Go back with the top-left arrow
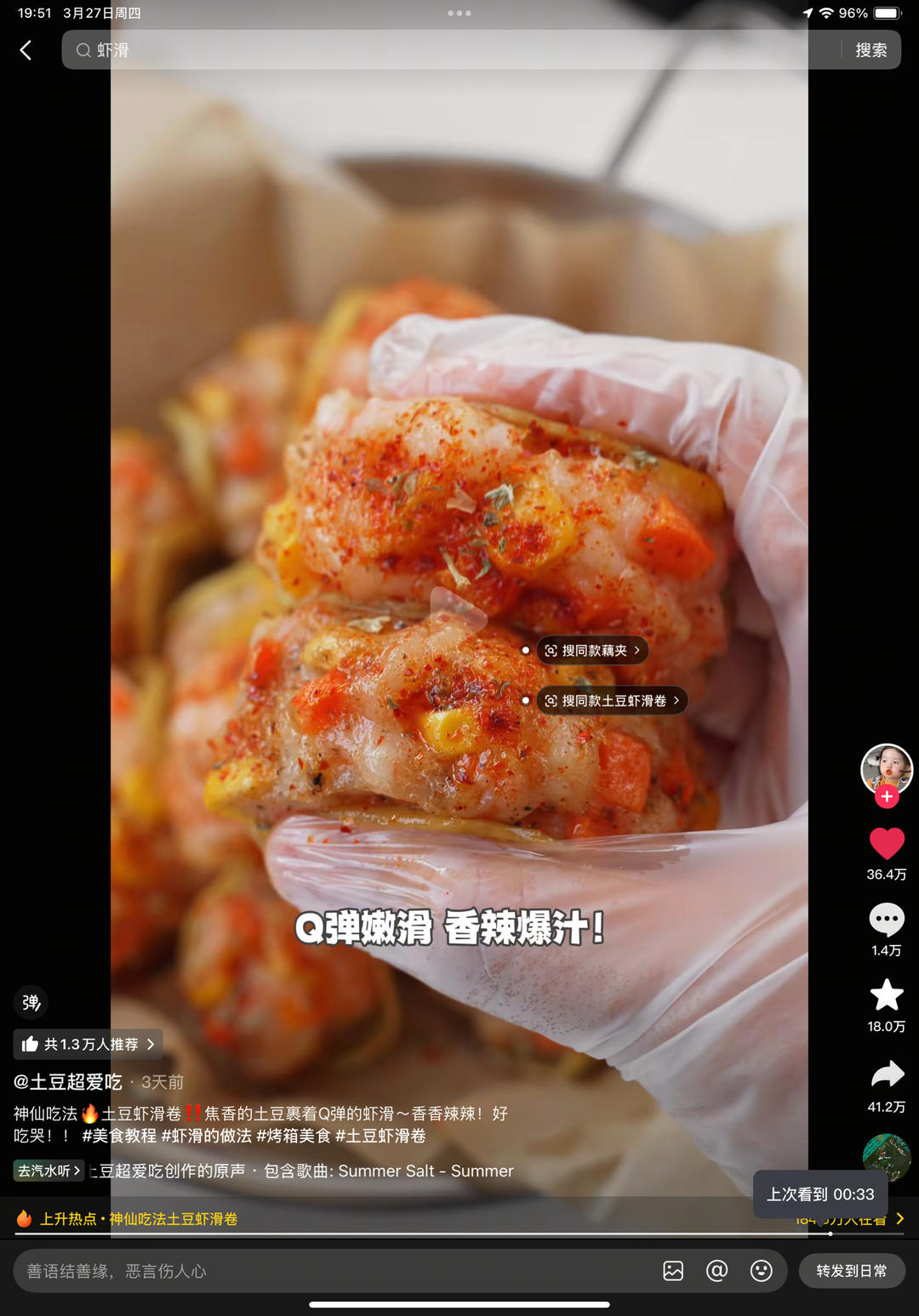 [x=26, y=50]
